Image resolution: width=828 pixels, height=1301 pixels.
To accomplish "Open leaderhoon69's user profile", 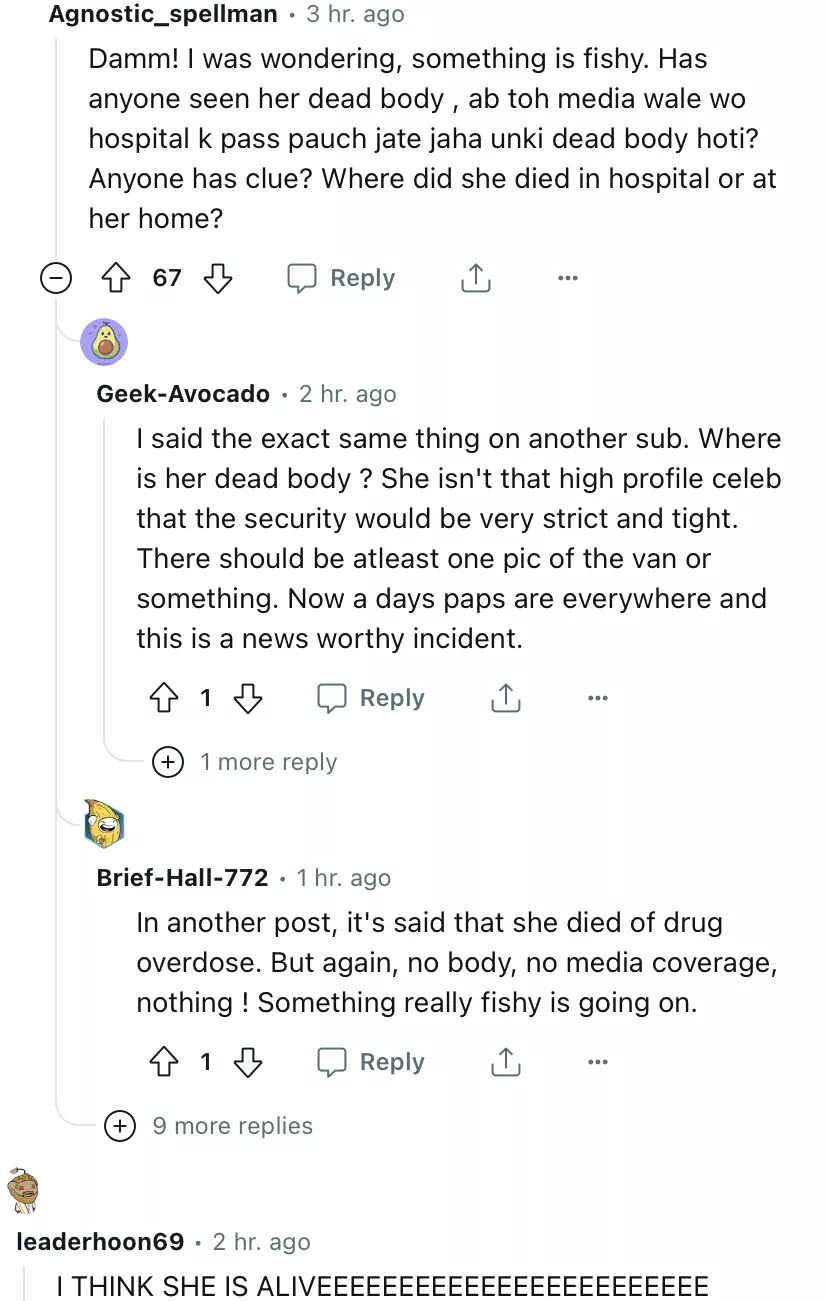I will (101, 1242).
